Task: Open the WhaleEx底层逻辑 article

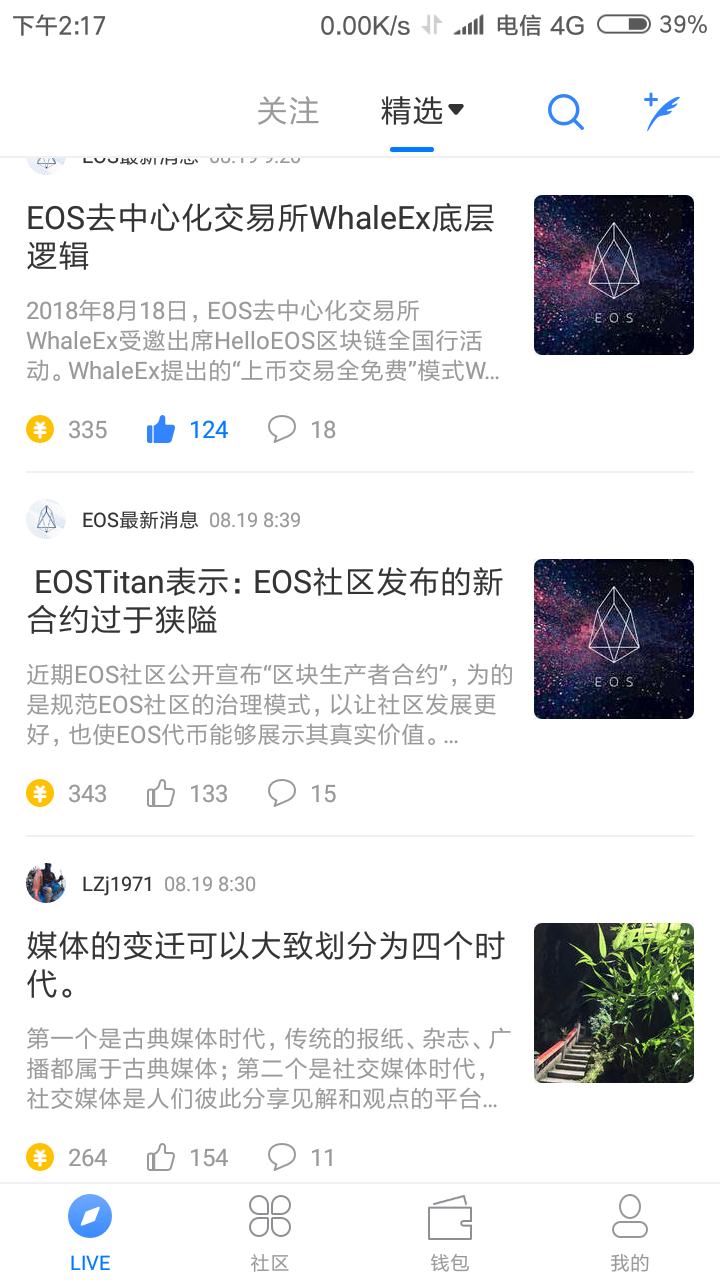Action: tap(261, 237)
